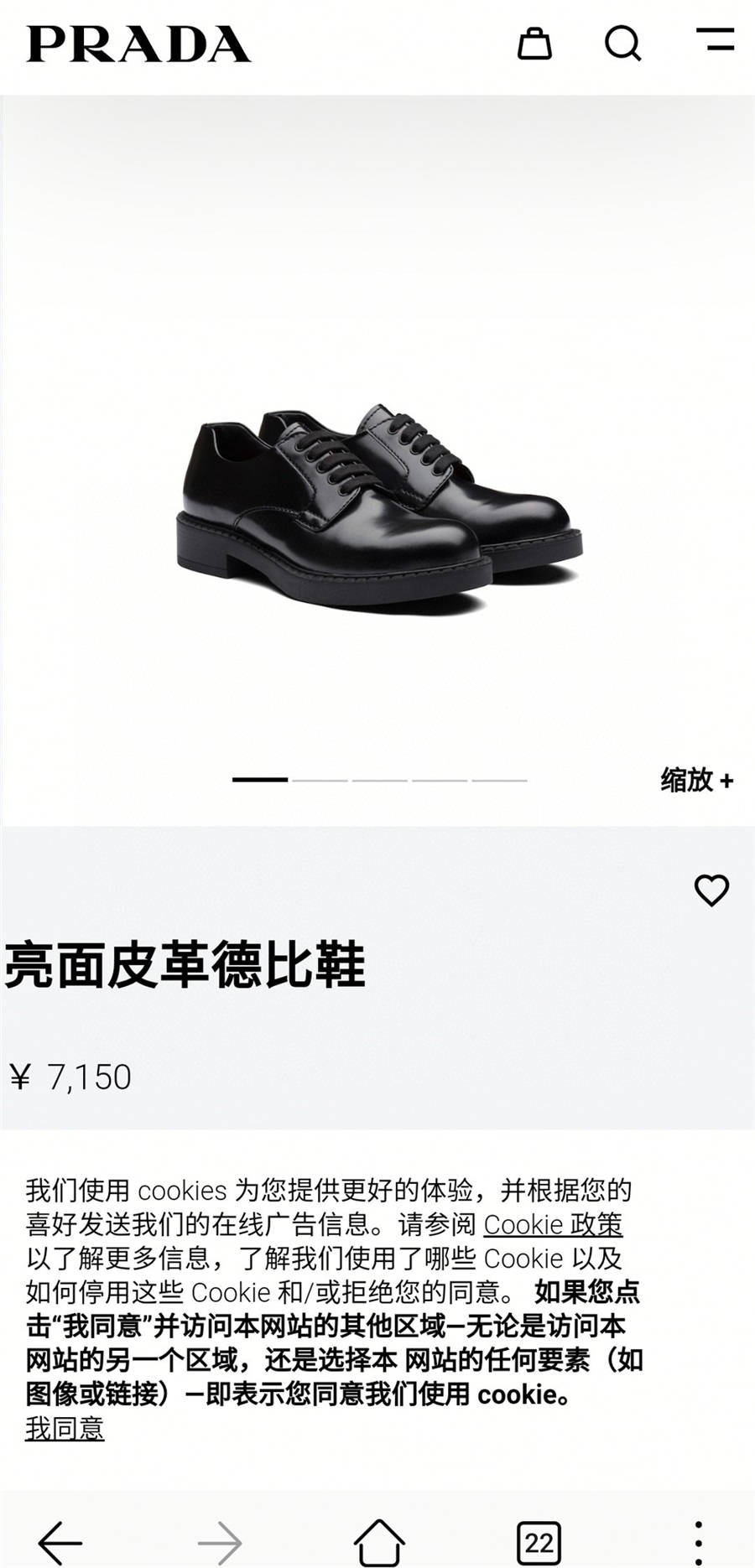The image size is (755, 1568).
Task: Accept cookies via 我同意
Action: tap(65, 1428)
